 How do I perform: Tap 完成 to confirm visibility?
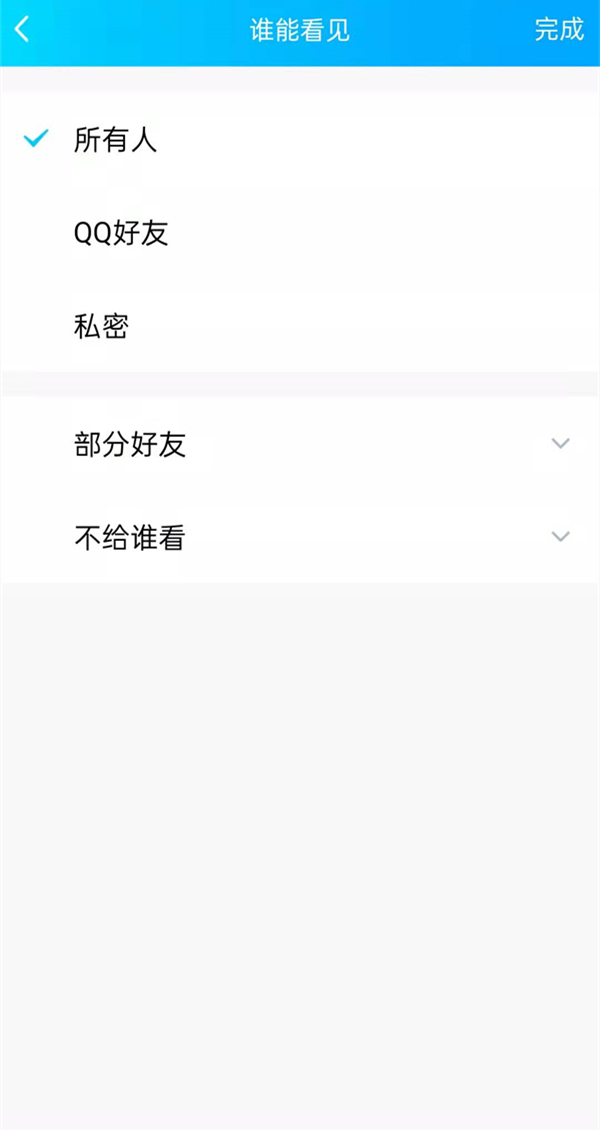tap(558, 30)
